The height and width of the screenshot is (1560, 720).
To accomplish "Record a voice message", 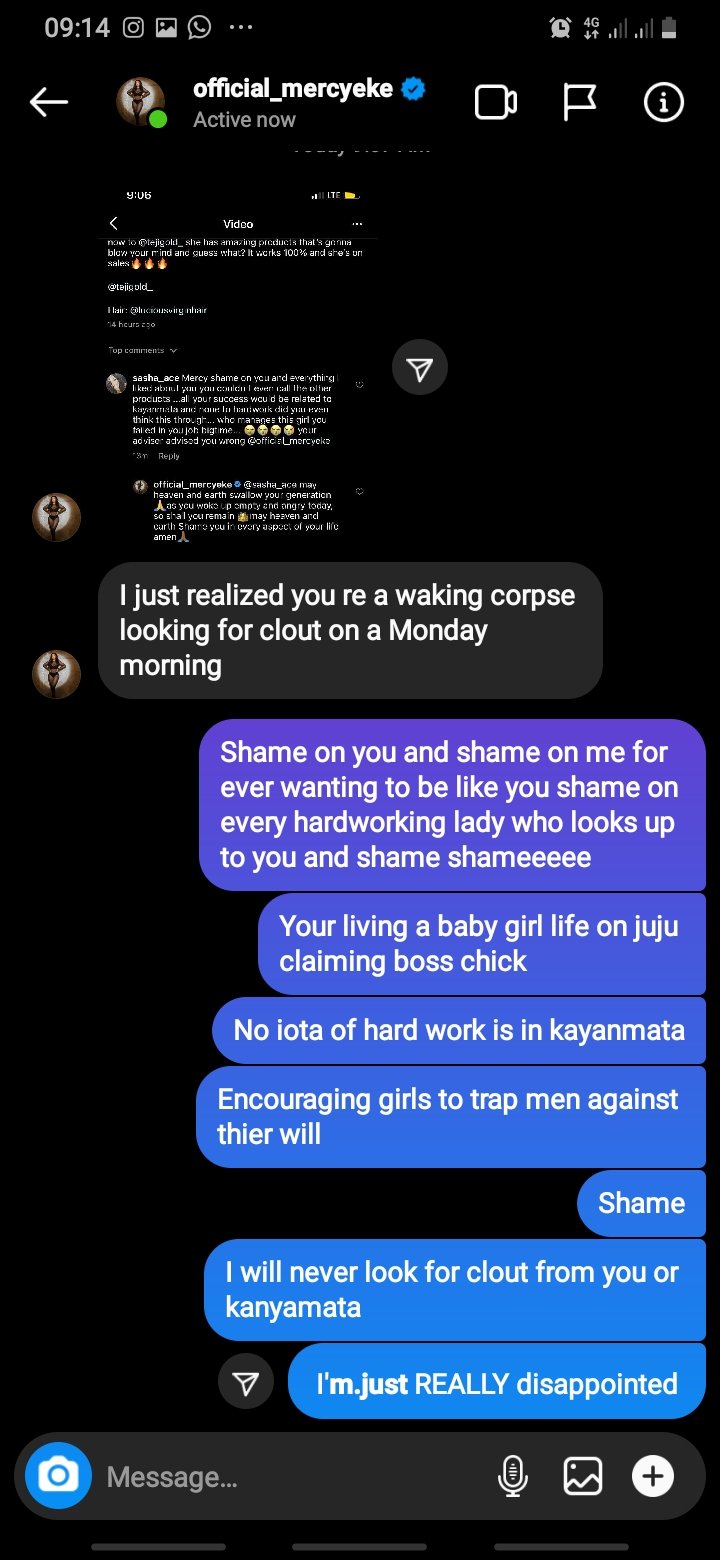I will pyautogui.click(x=512, y=1476).
